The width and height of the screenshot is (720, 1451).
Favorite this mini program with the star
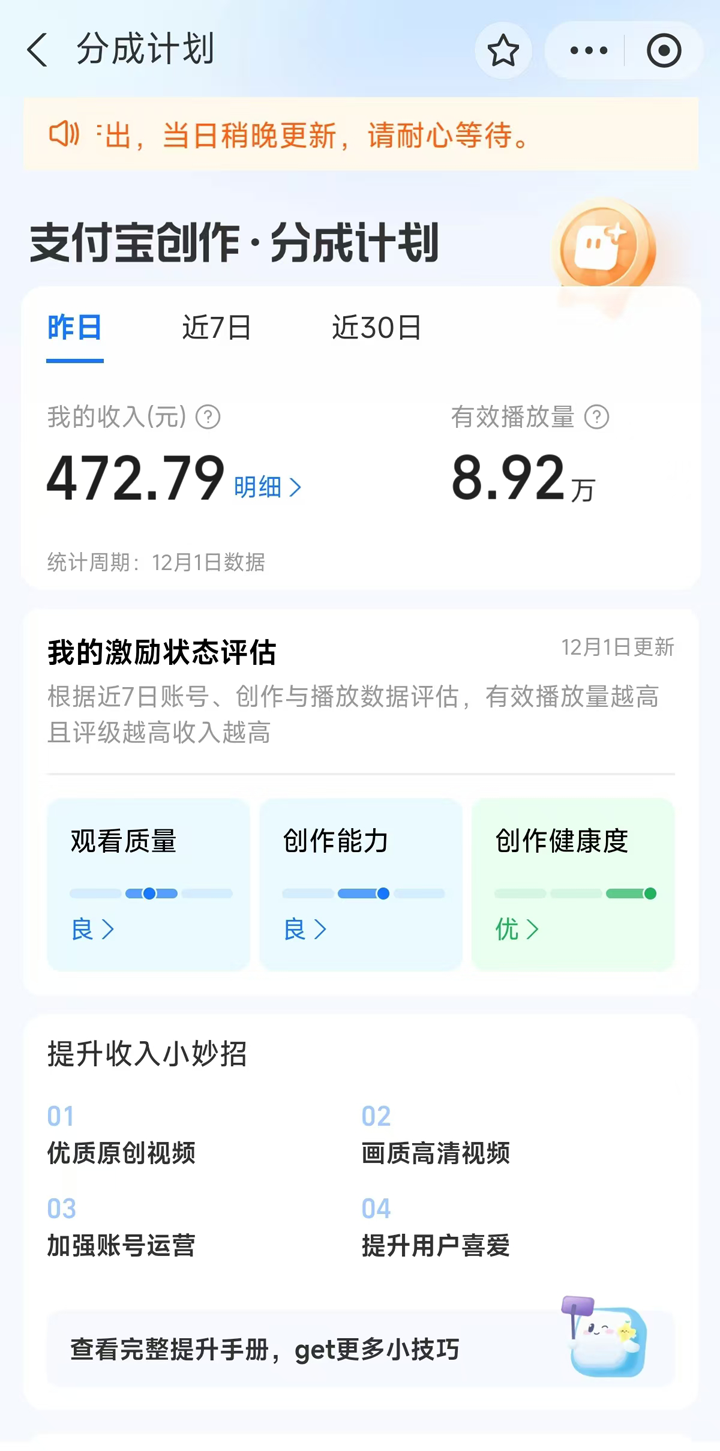[x=503, y=50]
